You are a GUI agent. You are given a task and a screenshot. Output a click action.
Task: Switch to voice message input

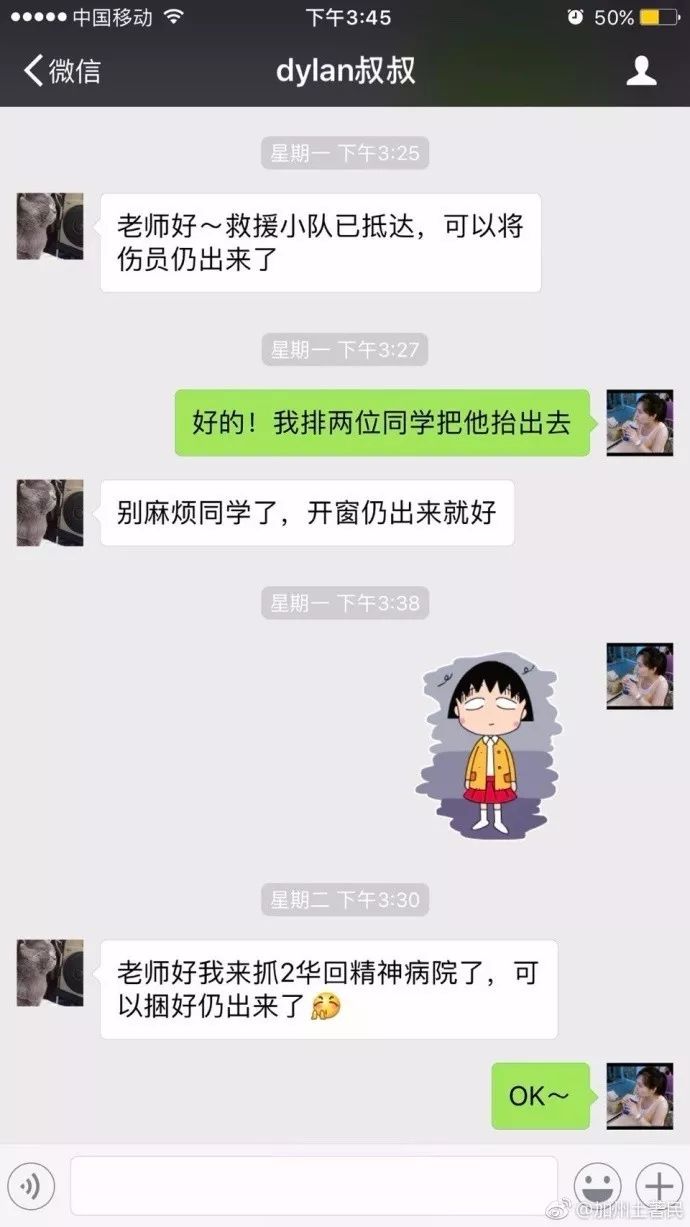click(x=31, y=1187)
